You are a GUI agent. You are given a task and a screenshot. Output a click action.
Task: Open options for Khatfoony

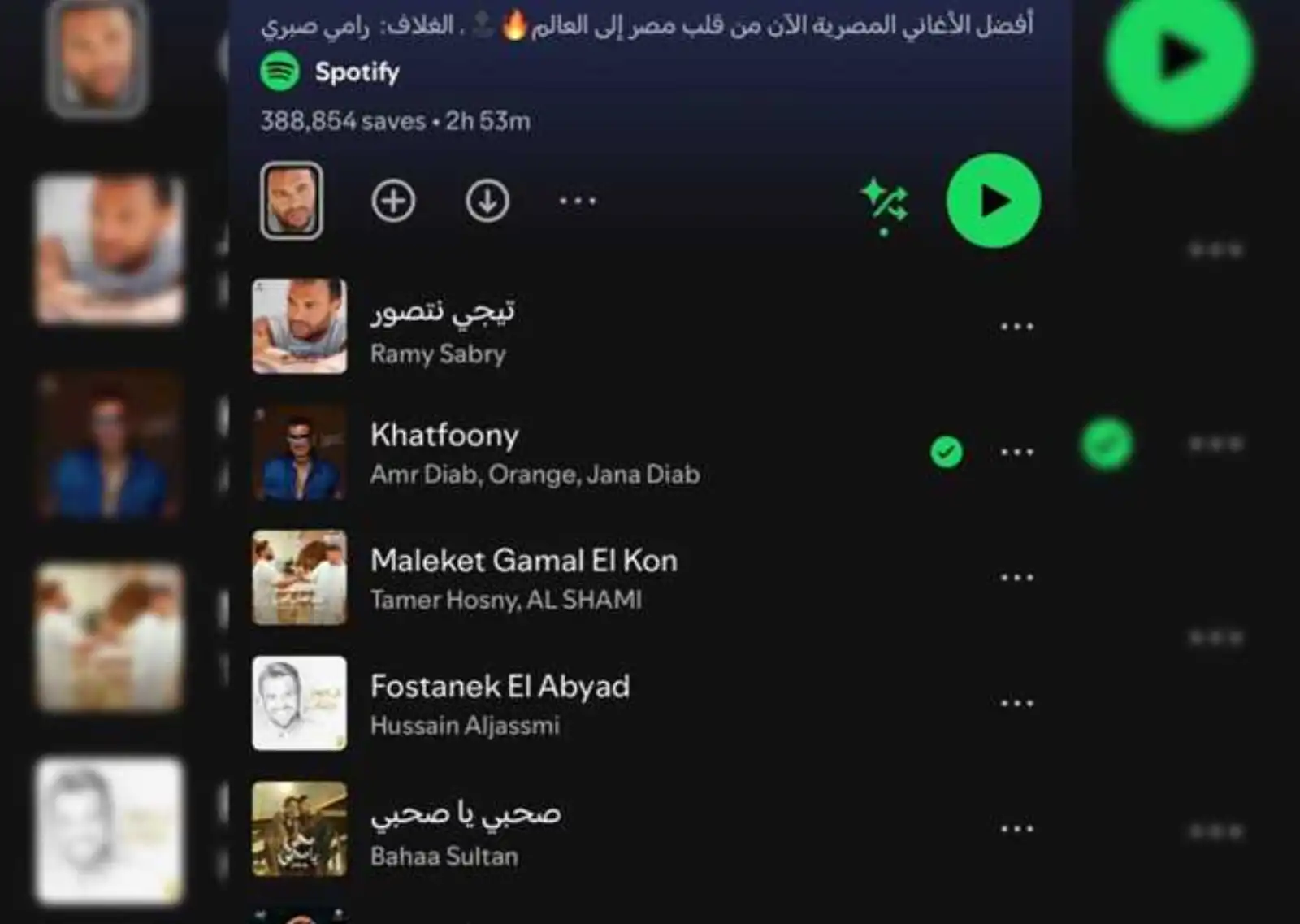pyautogui.click(x=1016, y=452)
